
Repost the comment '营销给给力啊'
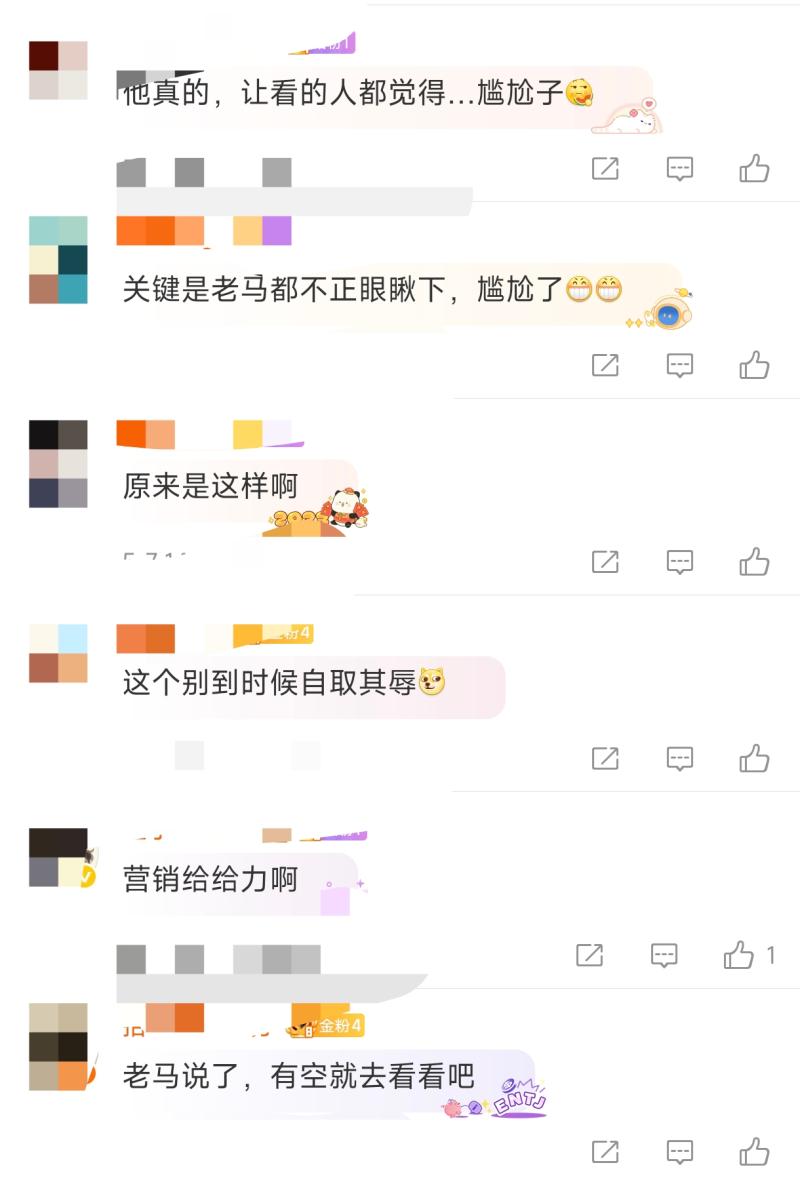[590, 956]
